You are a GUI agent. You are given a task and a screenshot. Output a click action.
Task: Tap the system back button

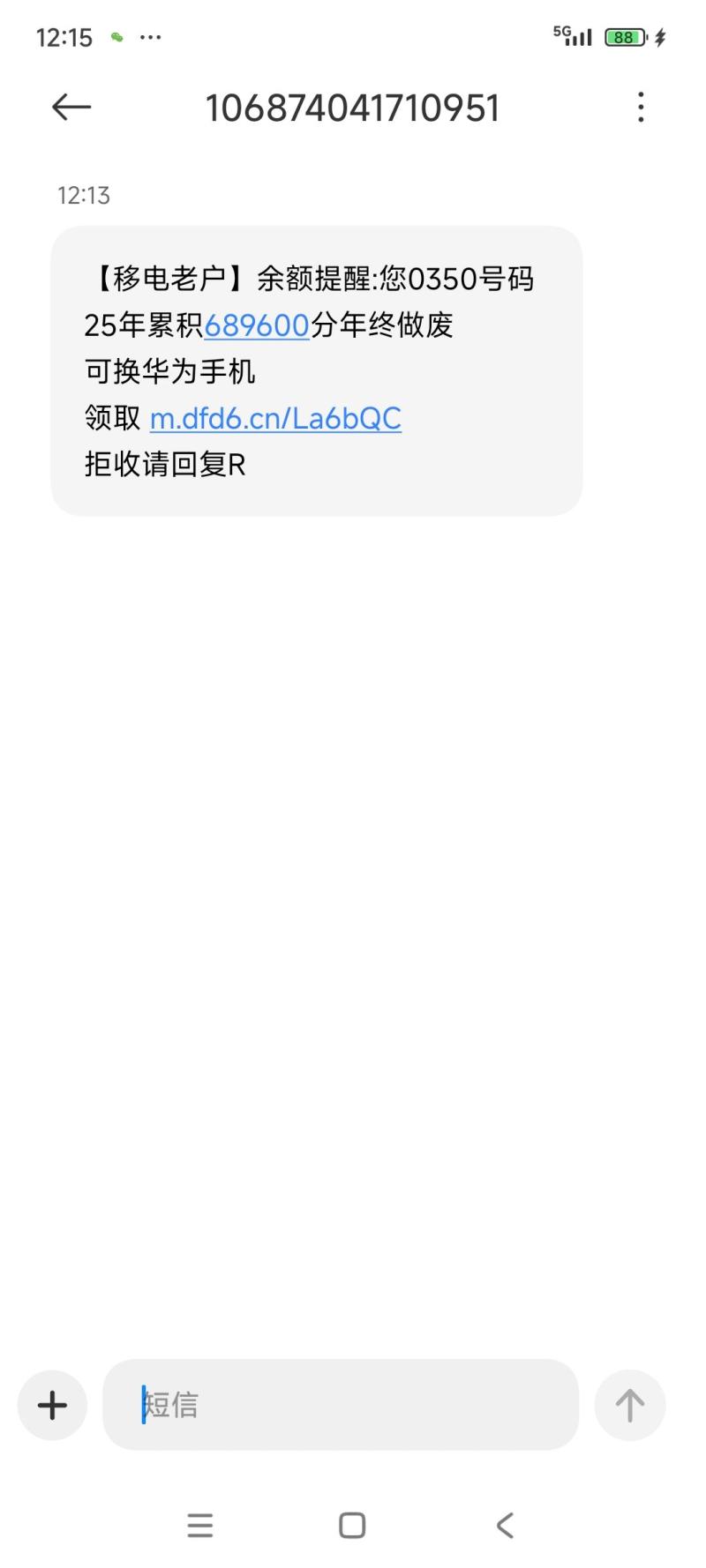(x=505, y=1525)
